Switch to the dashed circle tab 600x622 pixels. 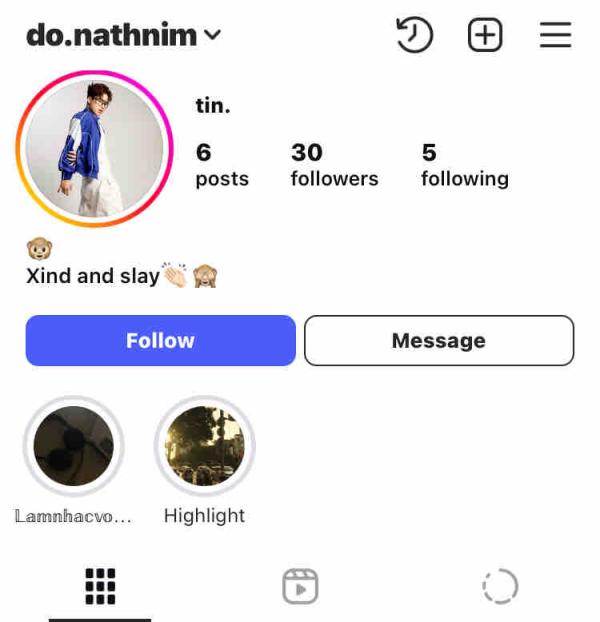(x=499, y=587)
